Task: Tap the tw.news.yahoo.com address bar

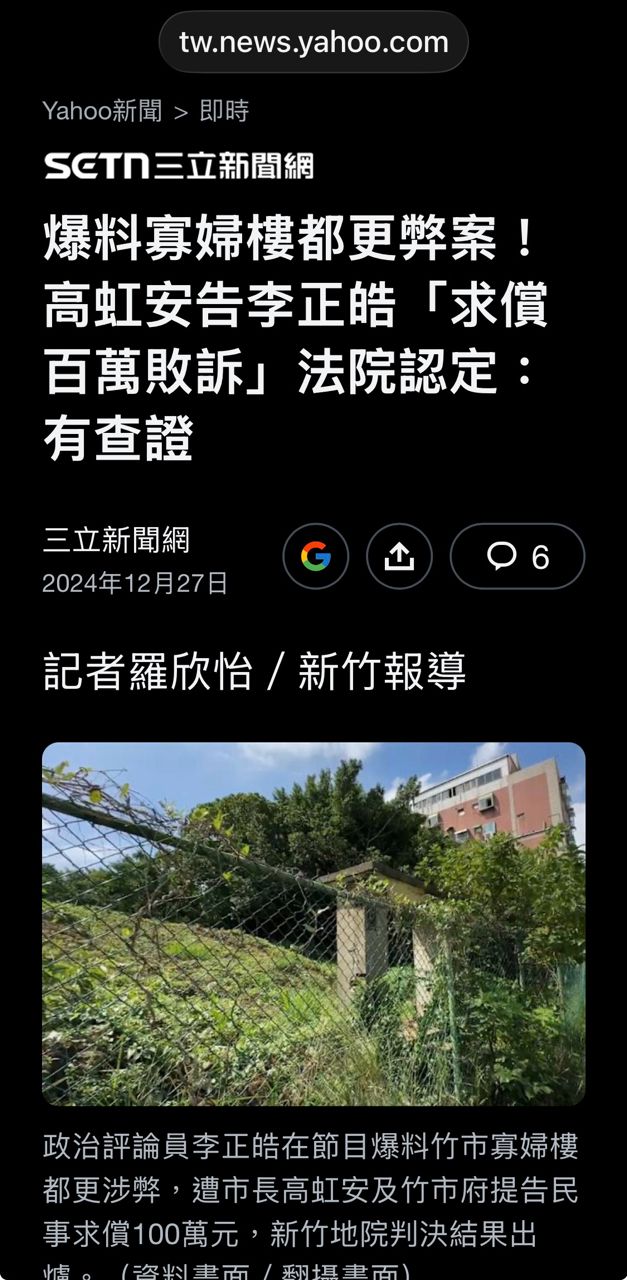Action: [313, 42]
